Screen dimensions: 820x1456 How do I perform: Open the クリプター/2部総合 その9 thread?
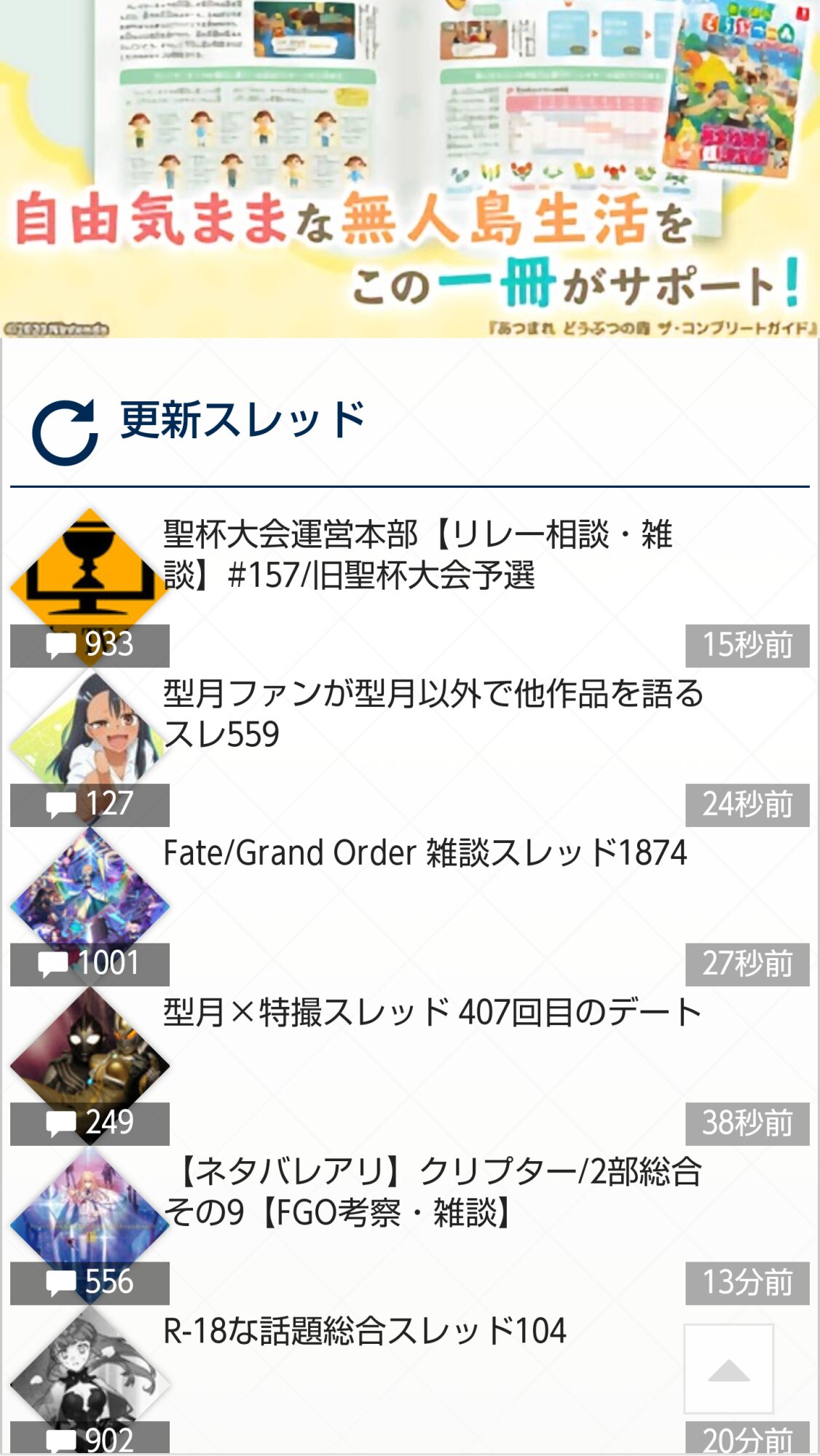(433, 1192)
